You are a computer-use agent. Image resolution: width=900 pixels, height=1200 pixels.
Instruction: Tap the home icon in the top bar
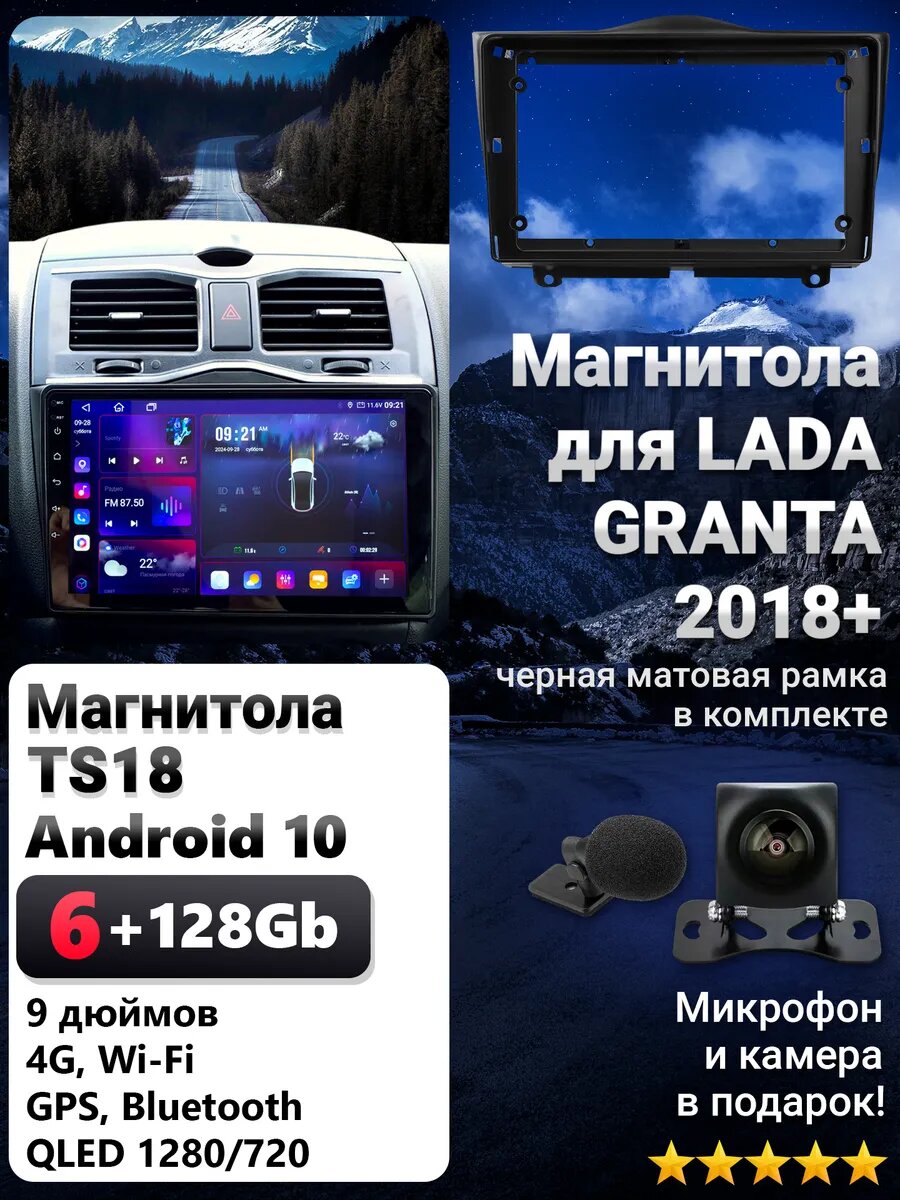[118, 407]
